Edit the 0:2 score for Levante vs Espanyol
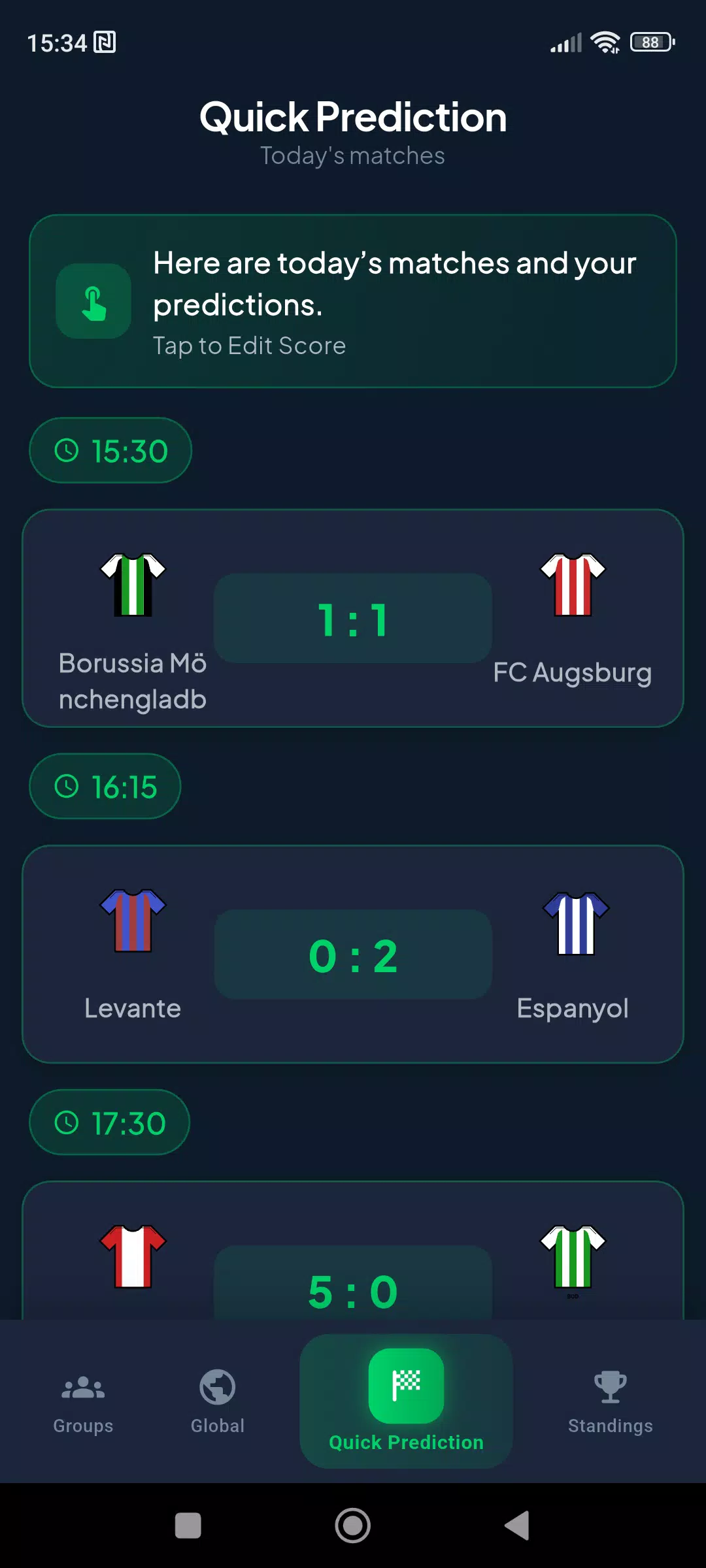The width and height of the screenshot is (706, 1568). (x=353, y=955)
